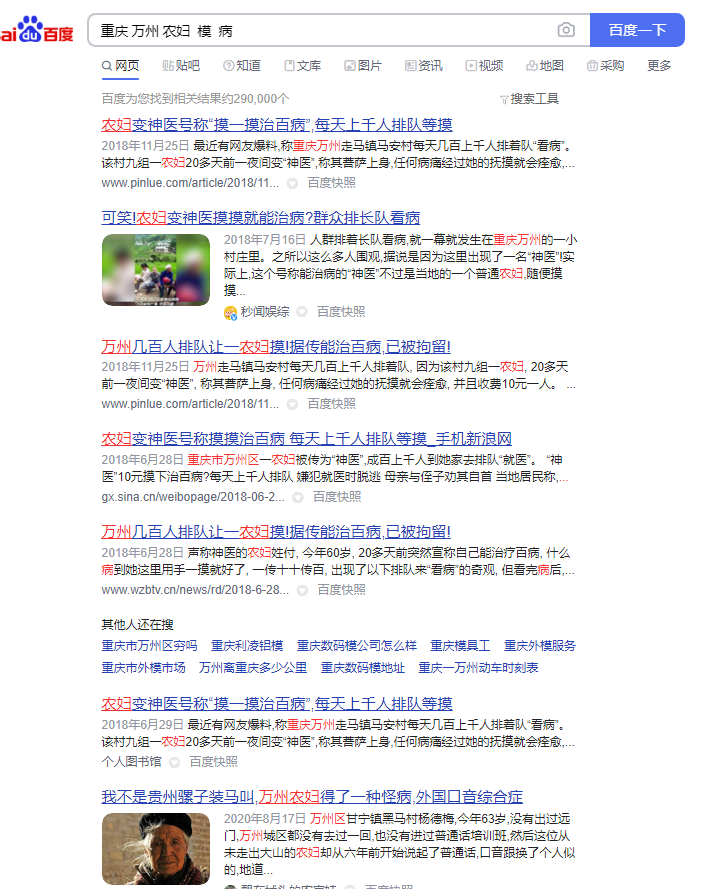Open the thumbnail of the 可笑!农妇变神医 result
Viewport: 703px width, 889px height.
click(155, 270)
